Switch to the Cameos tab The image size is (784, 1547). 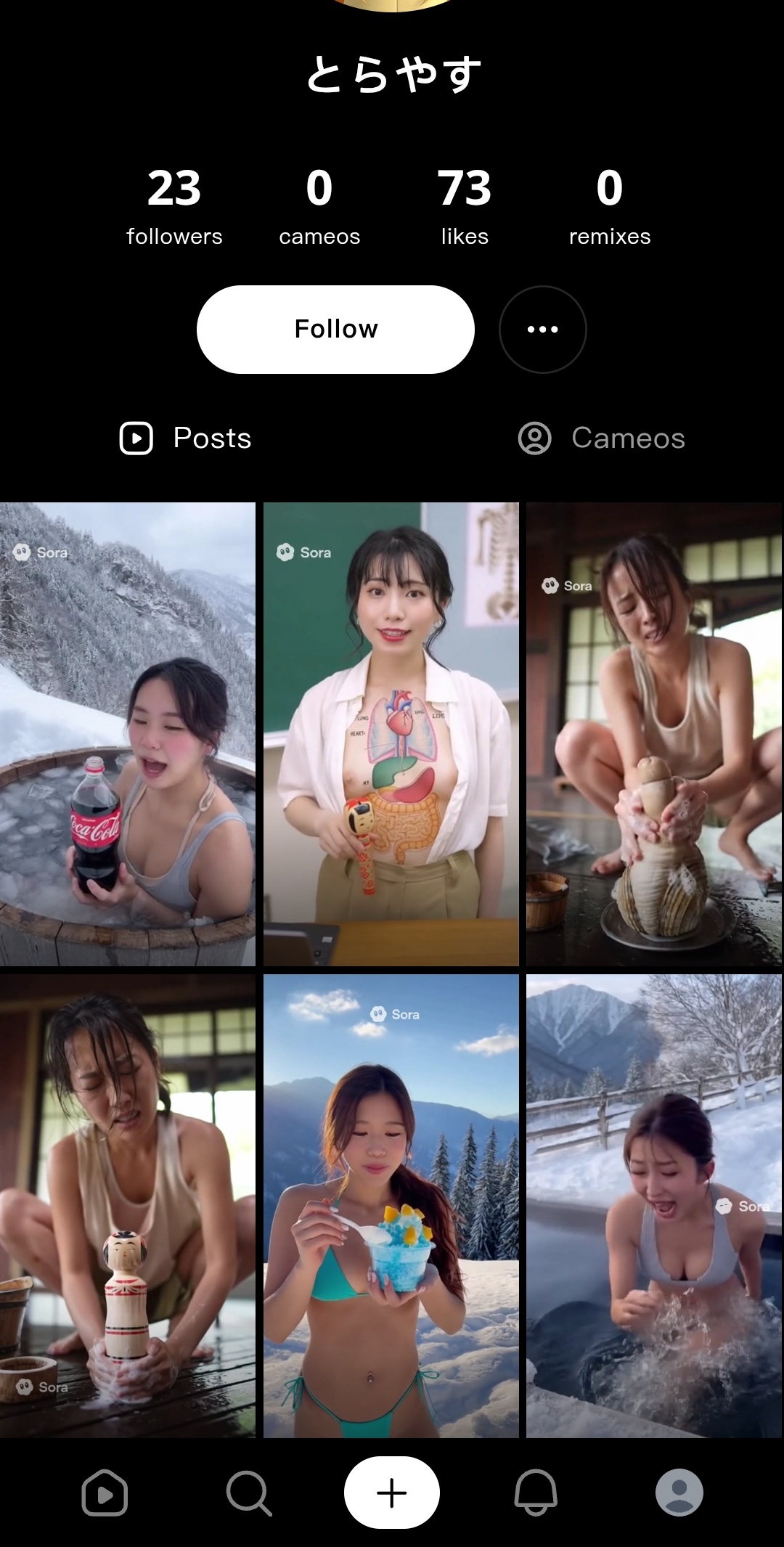[x=602, y=438]
